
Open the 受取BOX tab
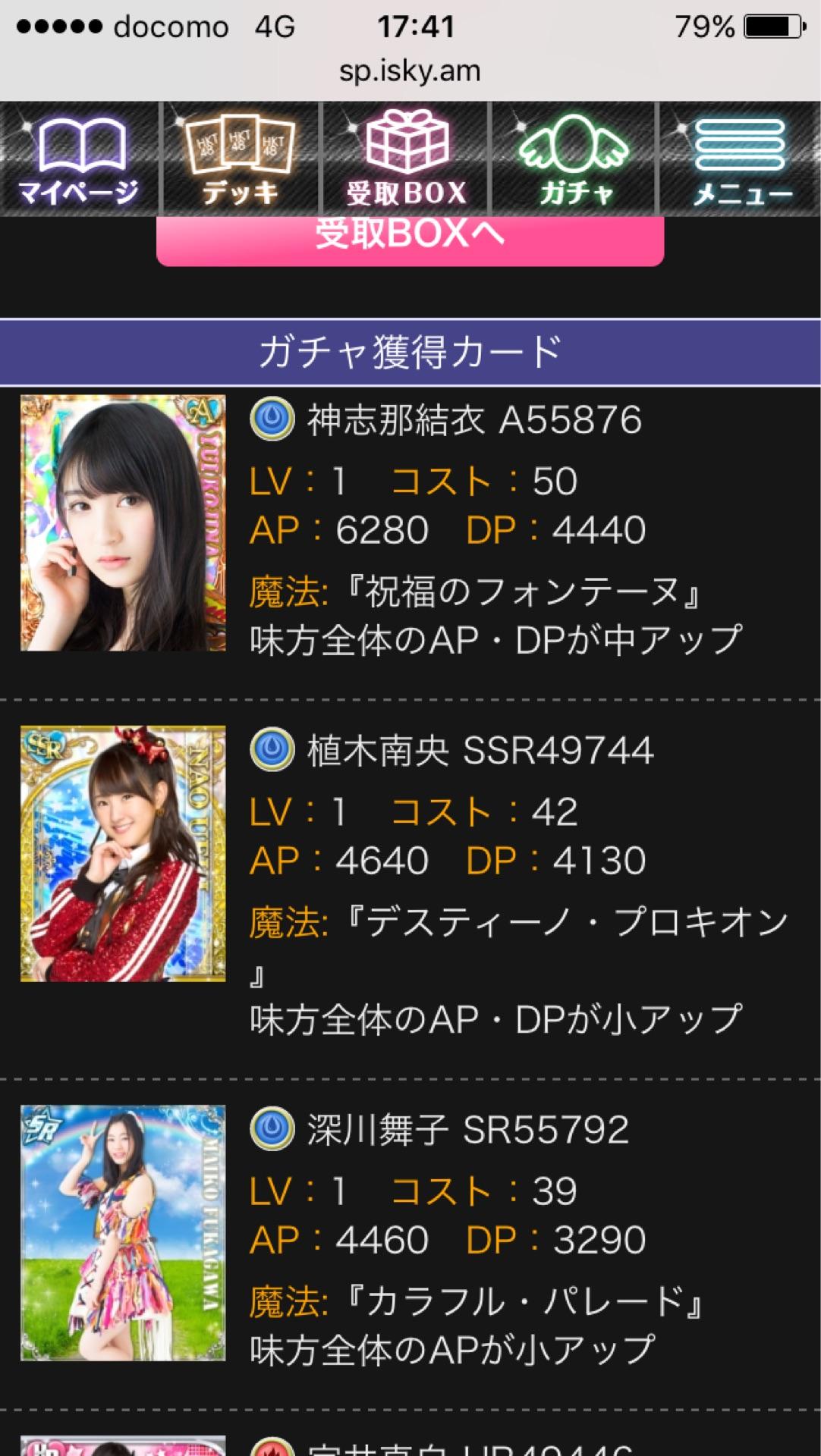[x=406, y=159]
